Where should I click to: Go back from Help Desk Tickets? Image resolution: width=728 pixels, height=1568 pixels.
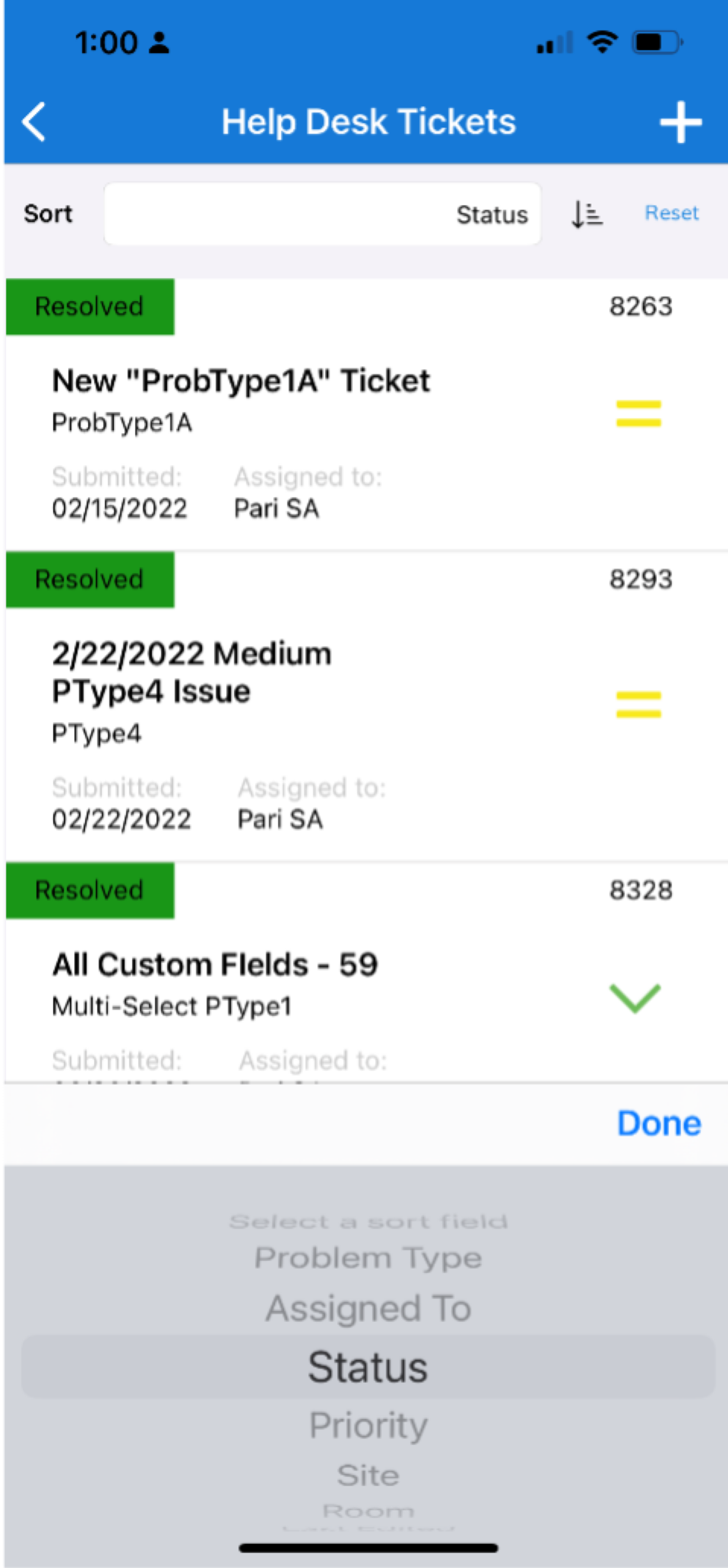[x=34, y=122]
